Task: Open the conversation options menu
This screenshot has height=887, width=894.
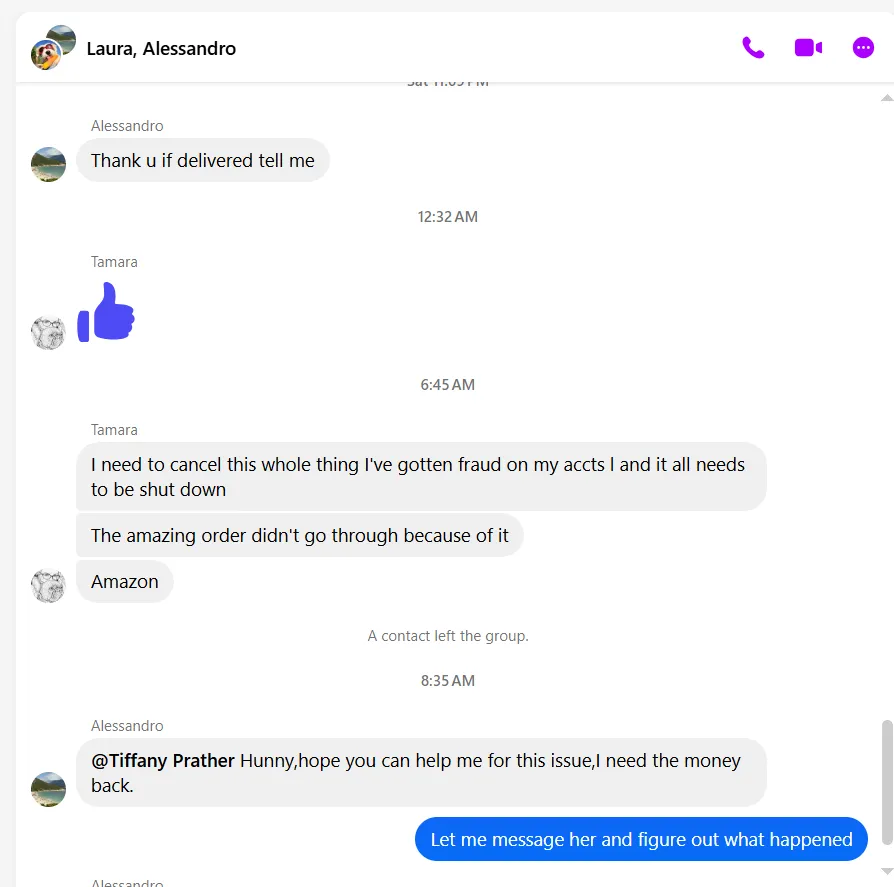Action: [863, 48]
